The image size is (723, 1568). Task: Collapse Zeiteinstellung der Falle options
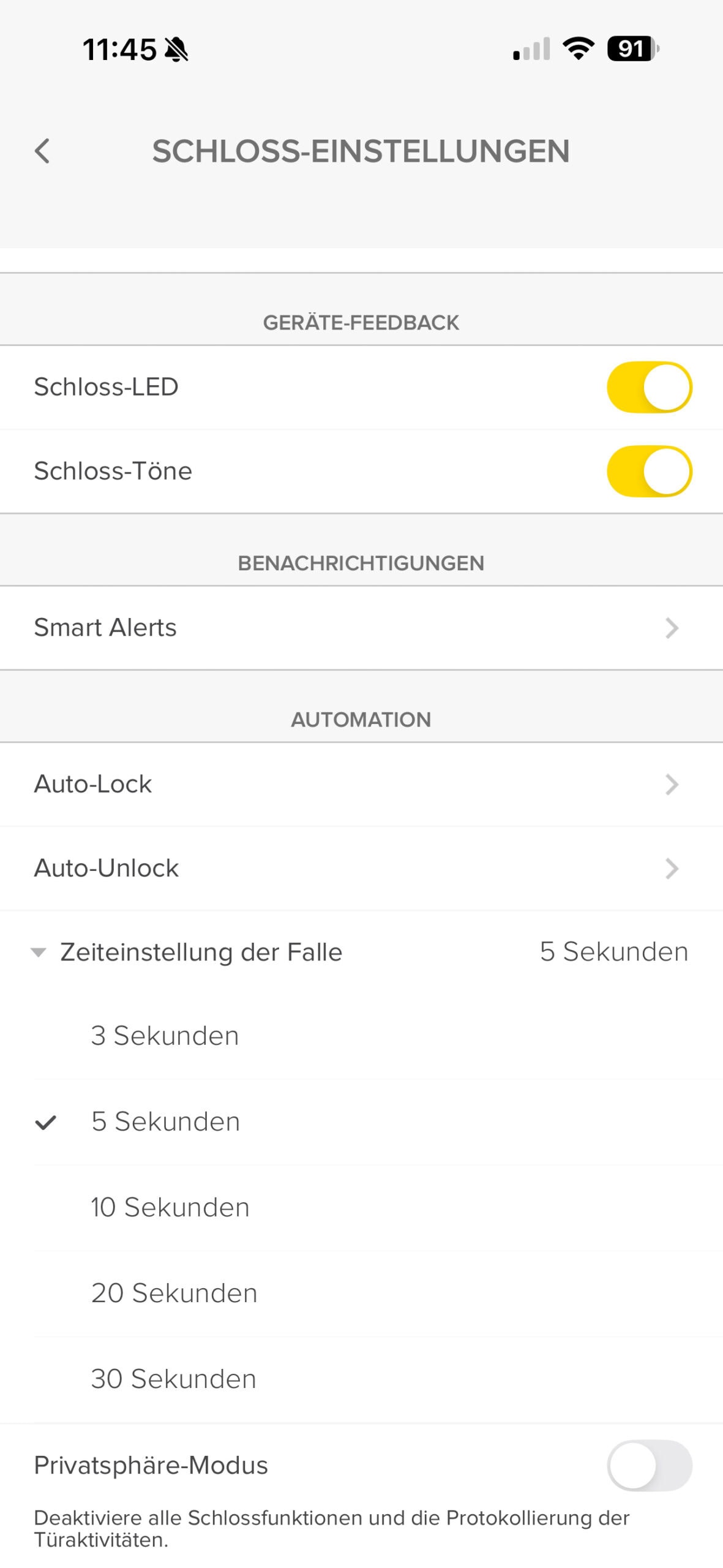pos(201,952)
